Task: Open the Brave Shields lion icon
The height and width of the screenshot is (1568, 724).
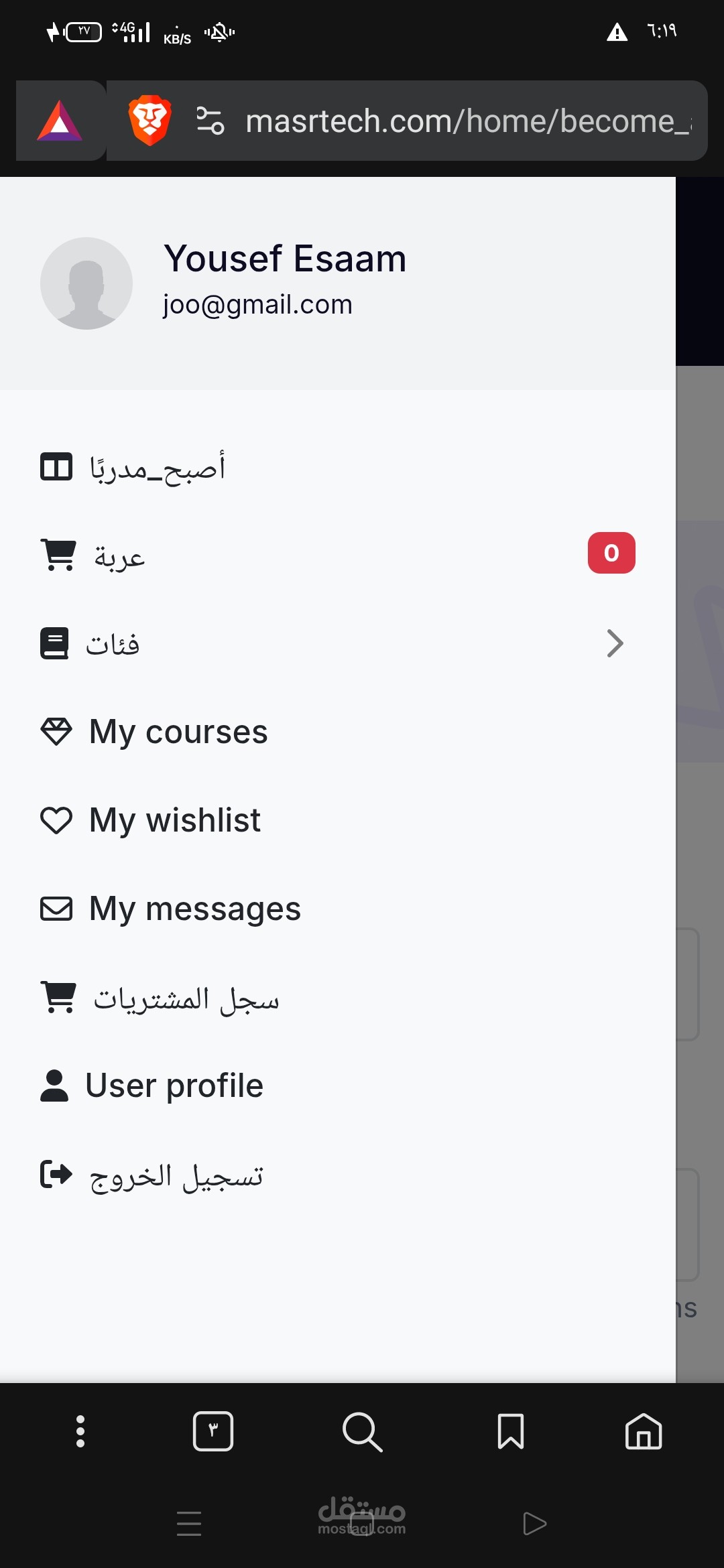Action: [x=150, y=121]
